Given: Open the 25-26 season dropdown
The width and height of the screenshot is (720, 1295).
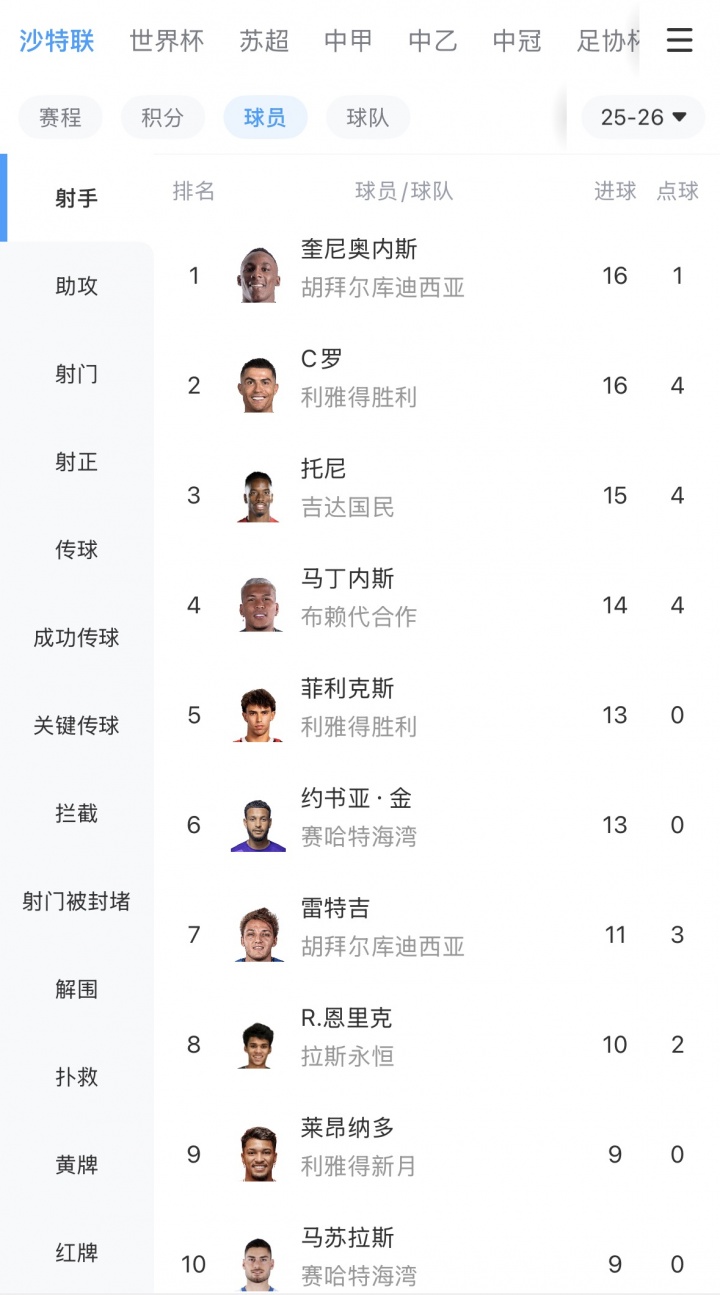Looking at the screenshot, I should tap(642, 117).
